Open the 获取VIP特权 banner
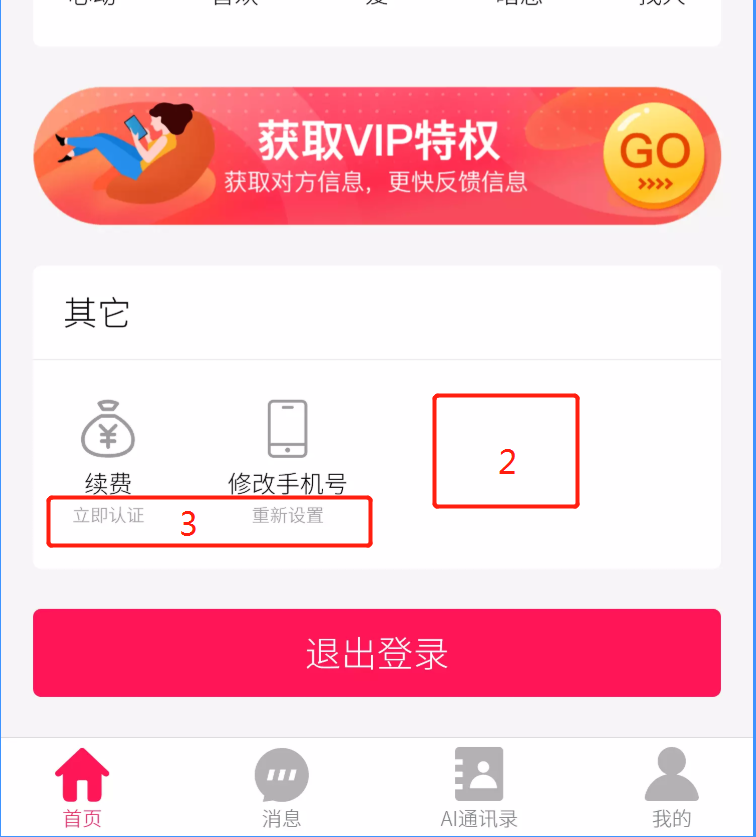 pos(377,155)
